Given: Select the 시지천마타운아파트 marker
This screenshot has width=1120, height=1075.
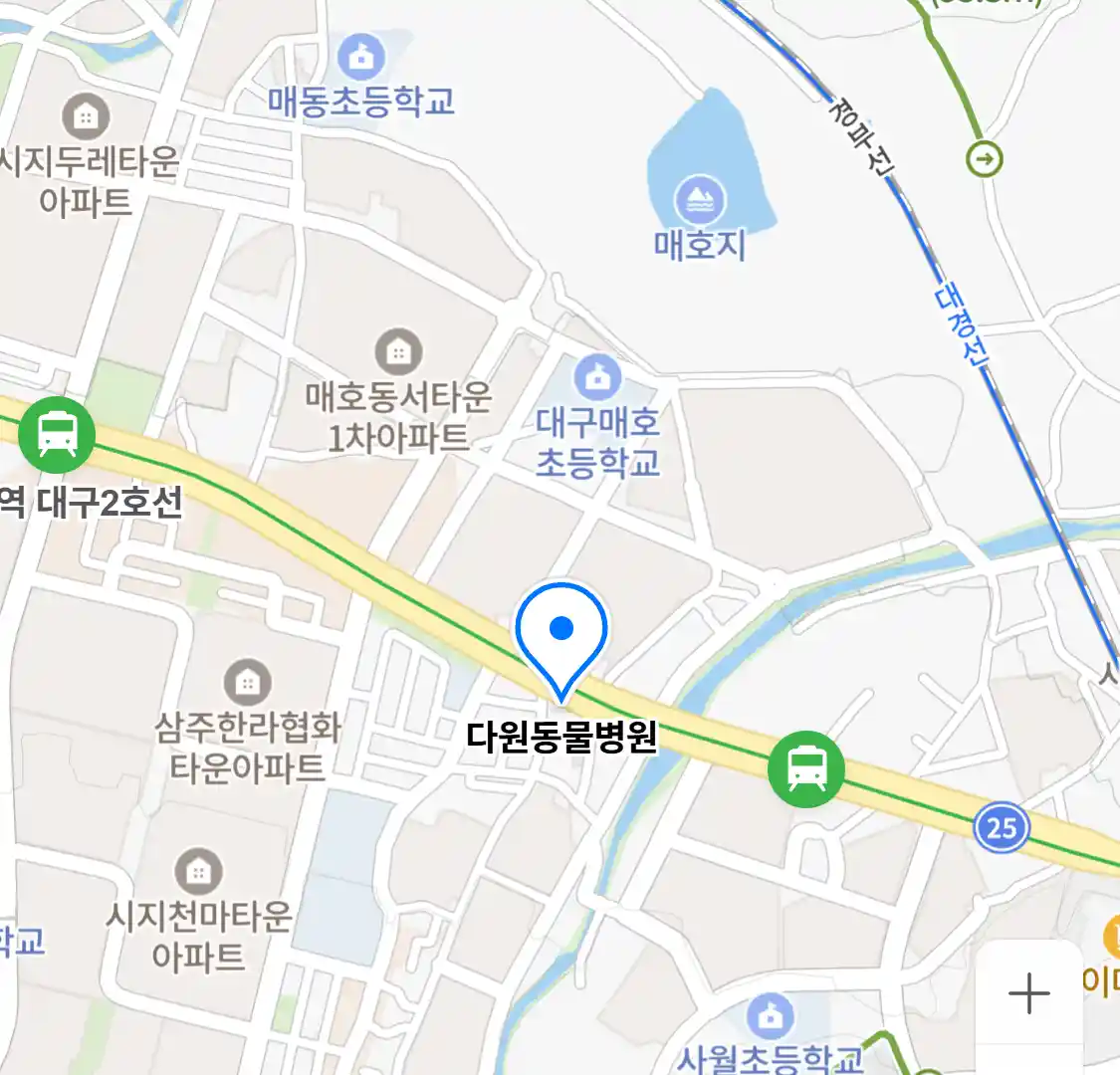Looking at the screenshot, I should (x=199, y=872).
